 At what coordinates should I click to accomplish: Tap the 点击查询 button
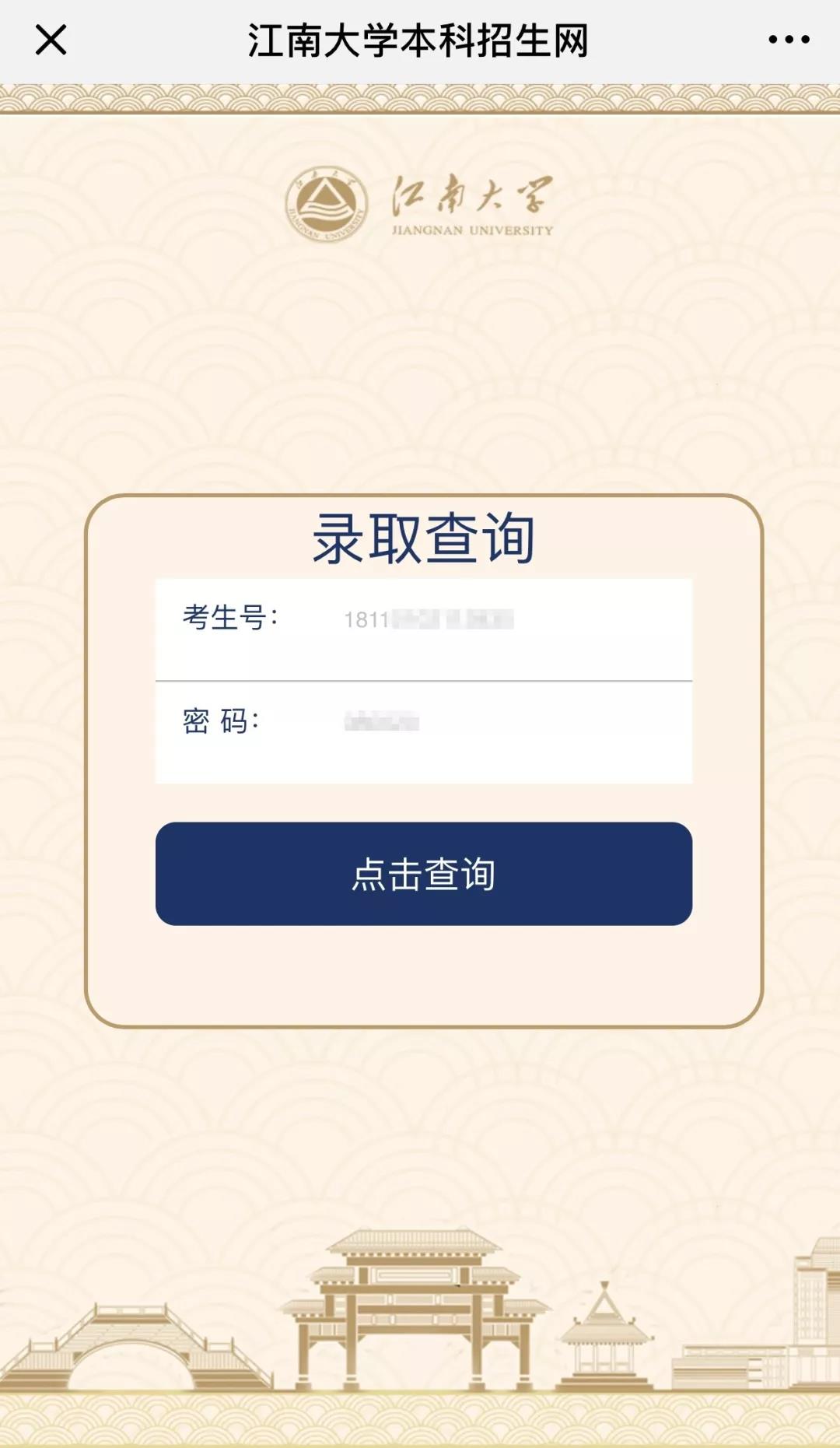point(424,874)
